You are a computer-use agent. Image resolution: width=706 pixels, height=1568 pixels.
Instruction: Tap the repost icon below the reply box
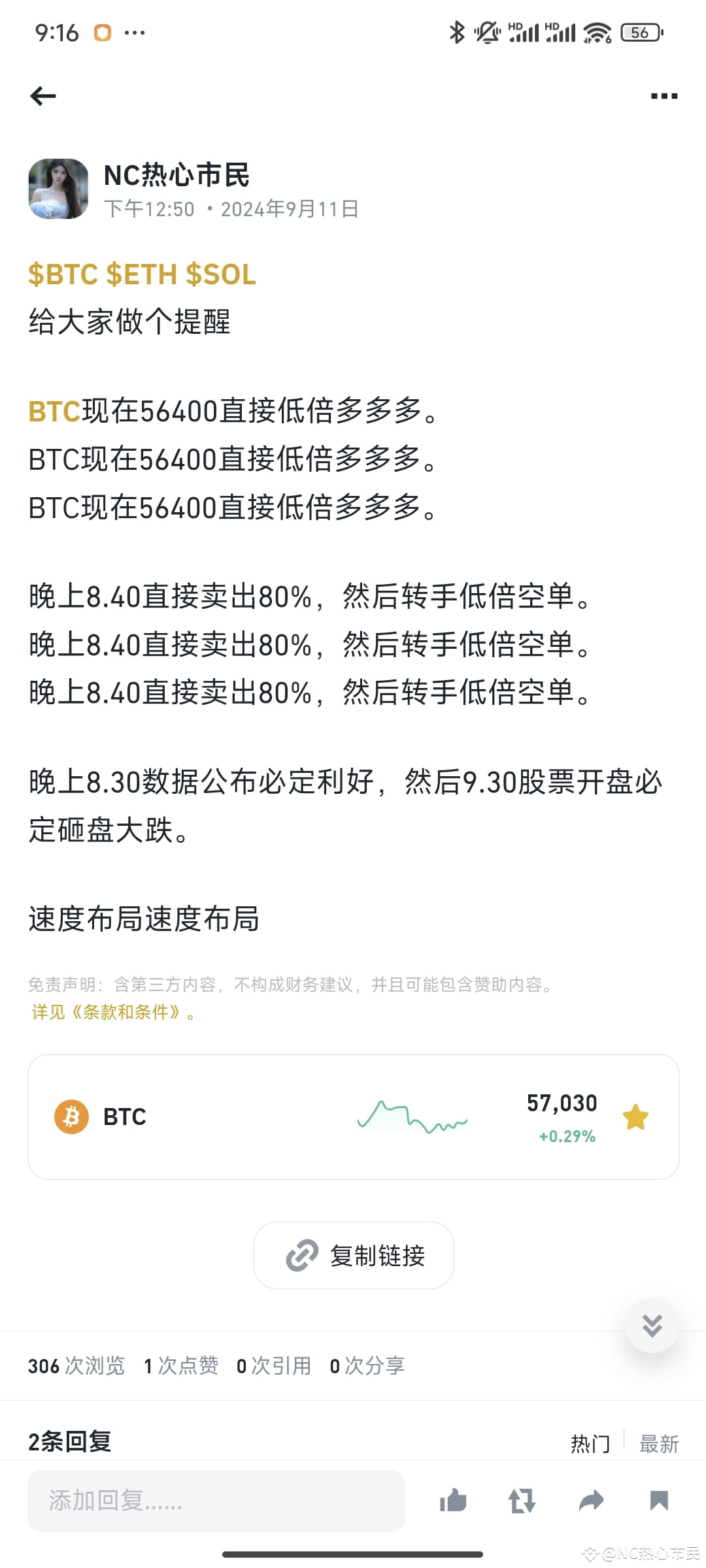pos(522,1501)
